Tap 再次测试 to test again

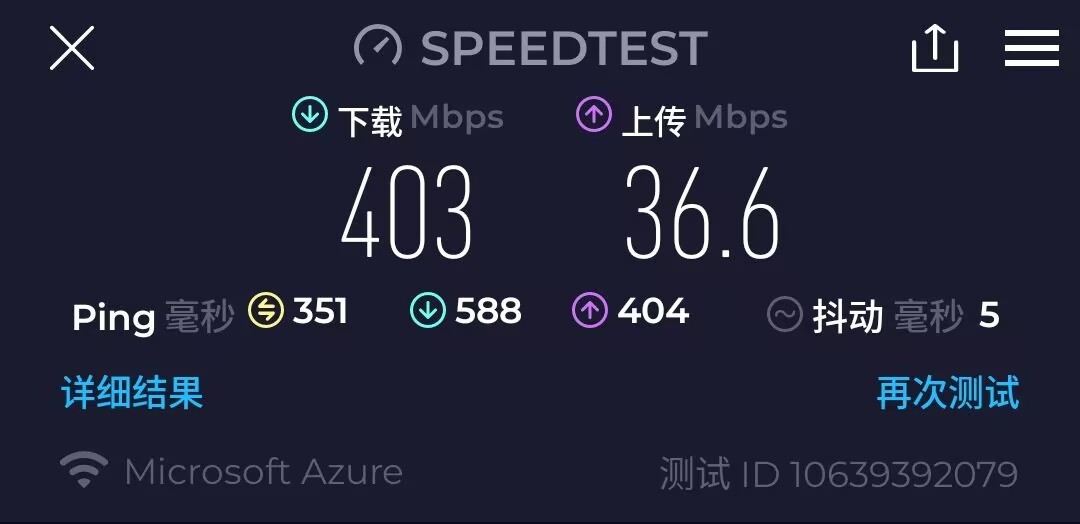click(x=947, y=392)
